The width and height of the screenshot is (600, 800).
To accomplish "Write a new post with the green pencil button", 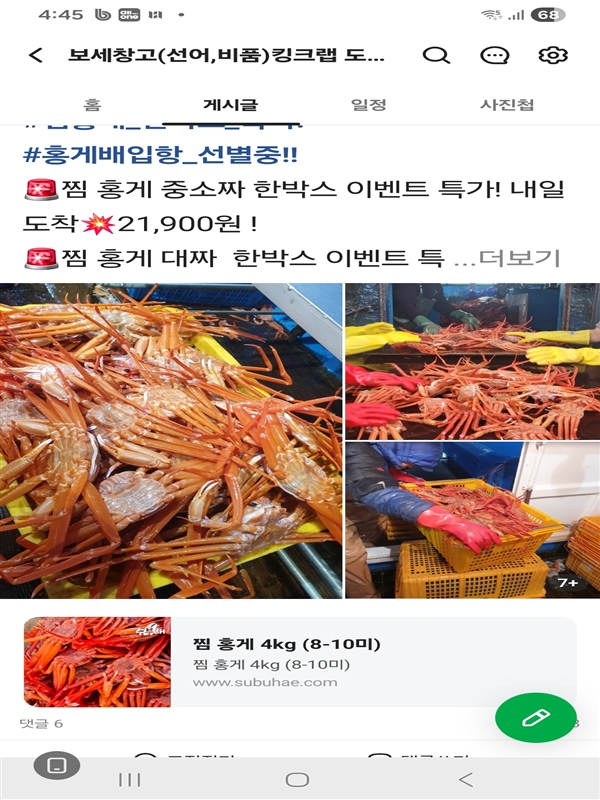I will coord(536,717).
